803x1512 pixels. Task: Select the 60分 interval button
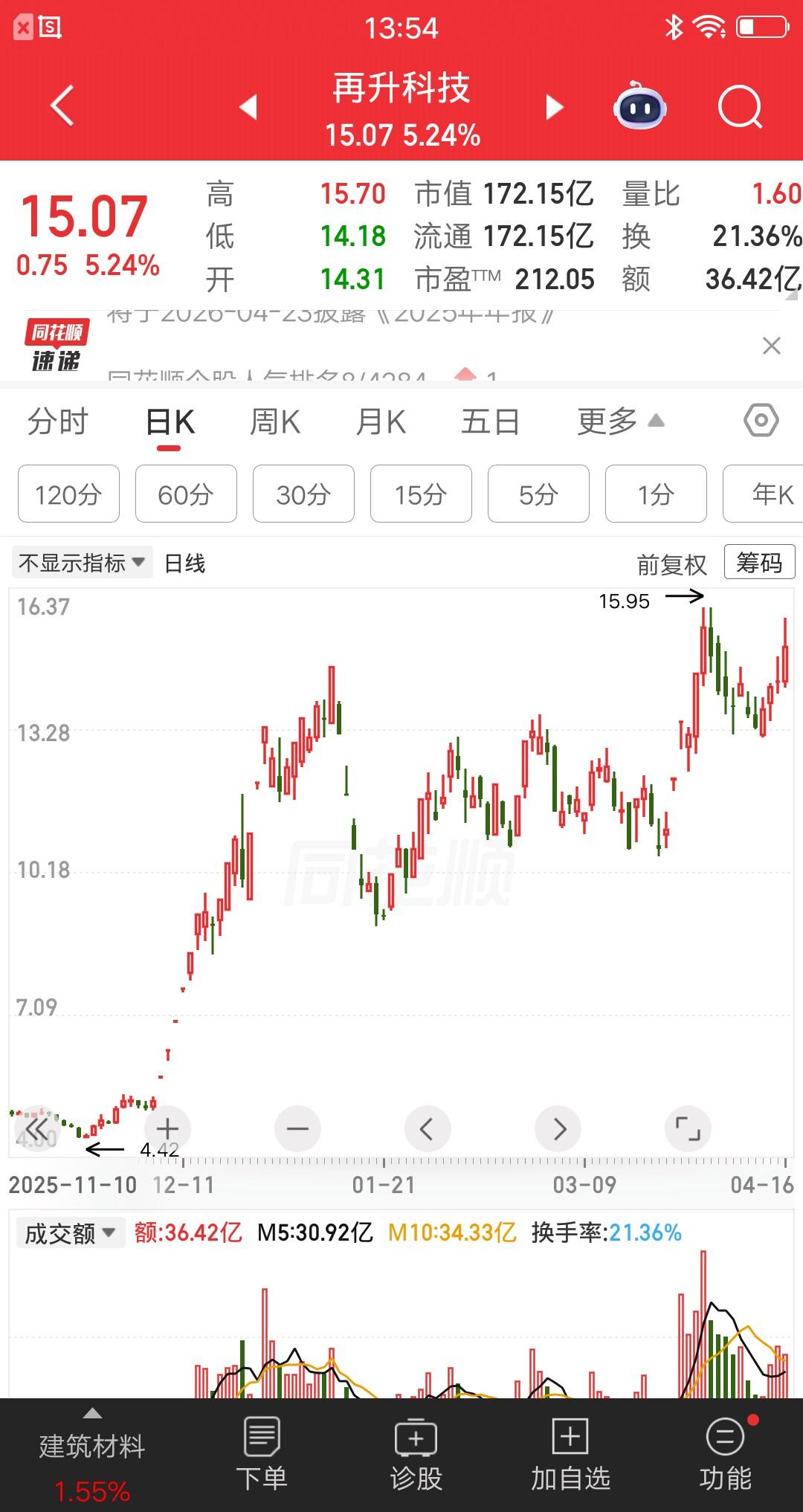click(x=185, y=494)
